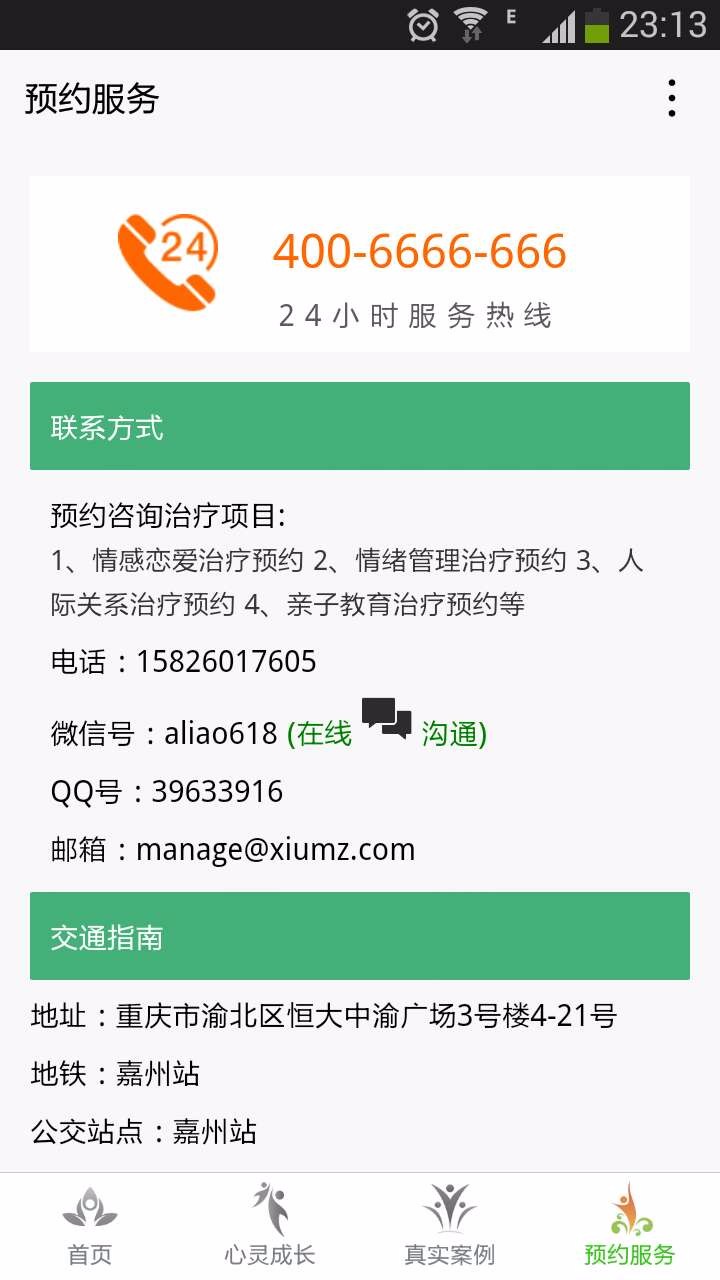Open the 真实案例 tab
The image size is (720, 1280).
pyautogui.click(x=449, y=1226)
